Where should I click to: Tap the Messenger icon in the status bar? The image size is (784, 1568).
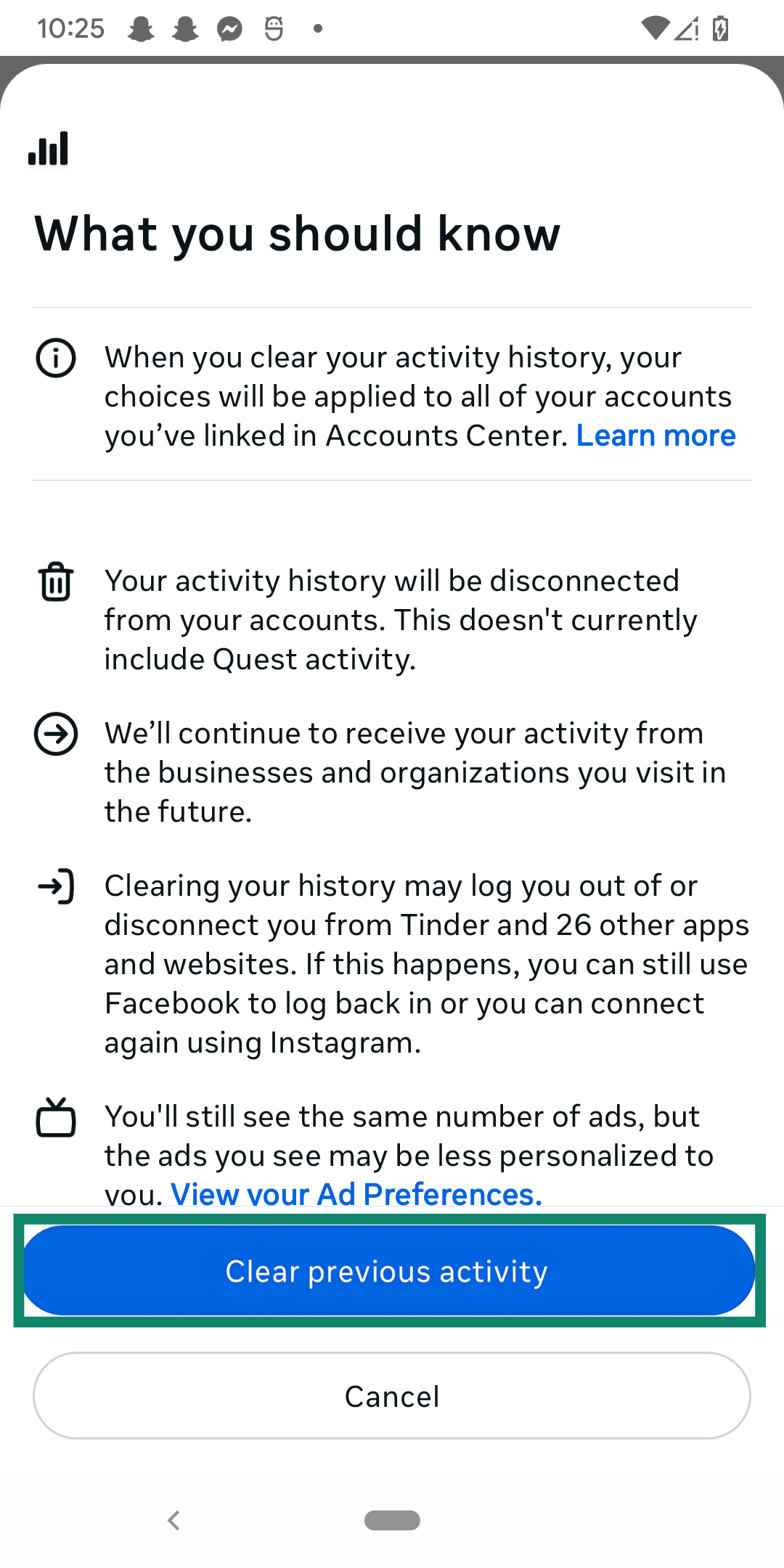229,28
